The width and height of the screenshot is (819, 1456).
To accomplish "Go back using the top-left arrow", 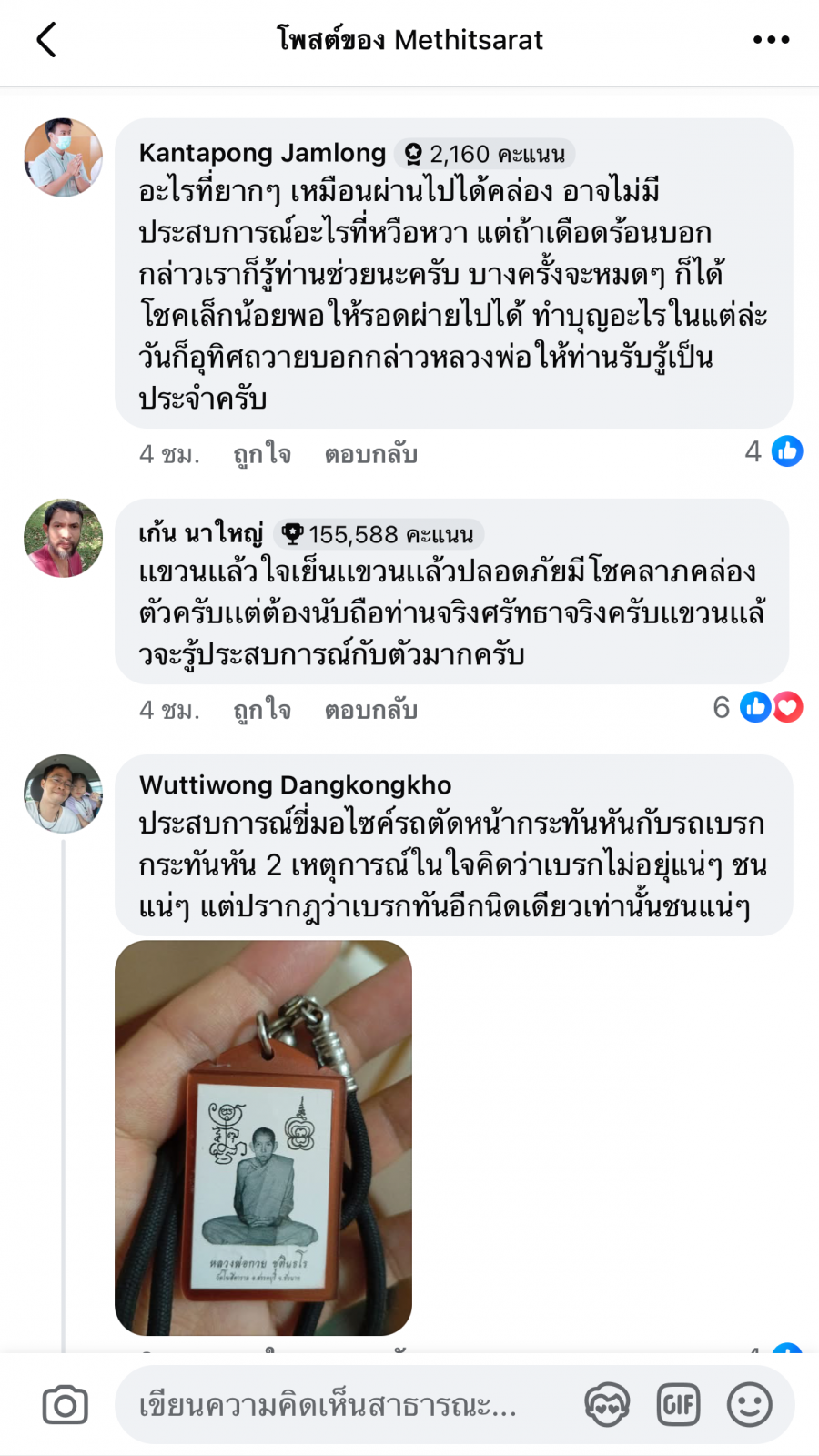I will 46,40.
